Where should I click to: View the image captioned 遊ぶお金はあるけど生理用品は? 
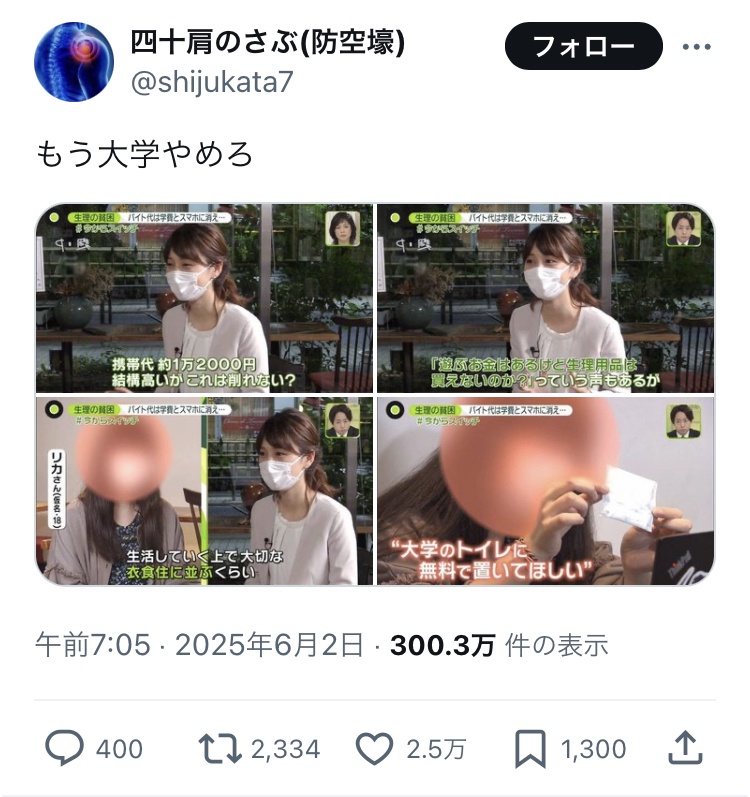pyautogui.click(x=545, y=298)
